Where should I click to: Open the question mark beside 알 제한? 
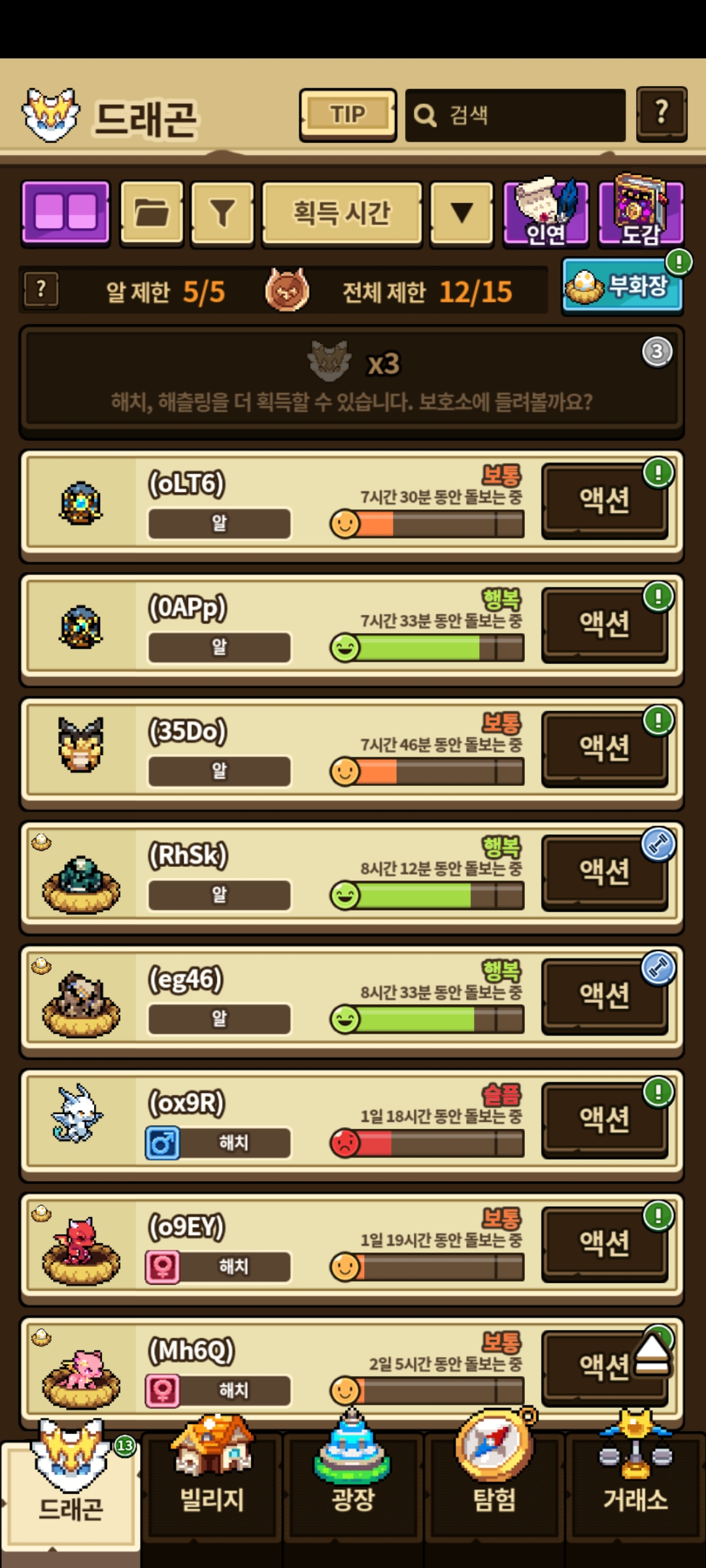point(41,289)
